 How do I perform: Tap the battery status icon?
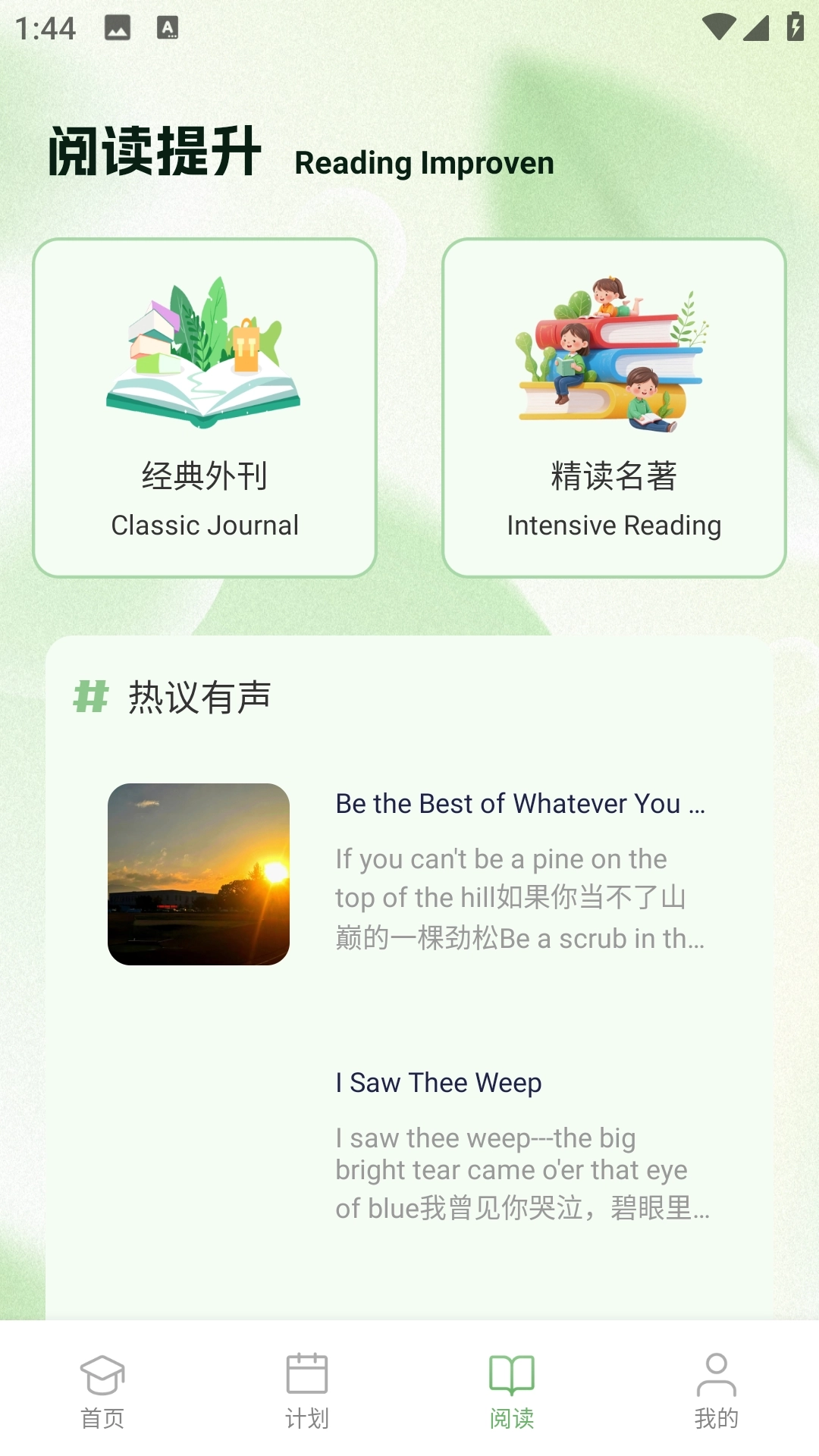click(x=793, y=26)
